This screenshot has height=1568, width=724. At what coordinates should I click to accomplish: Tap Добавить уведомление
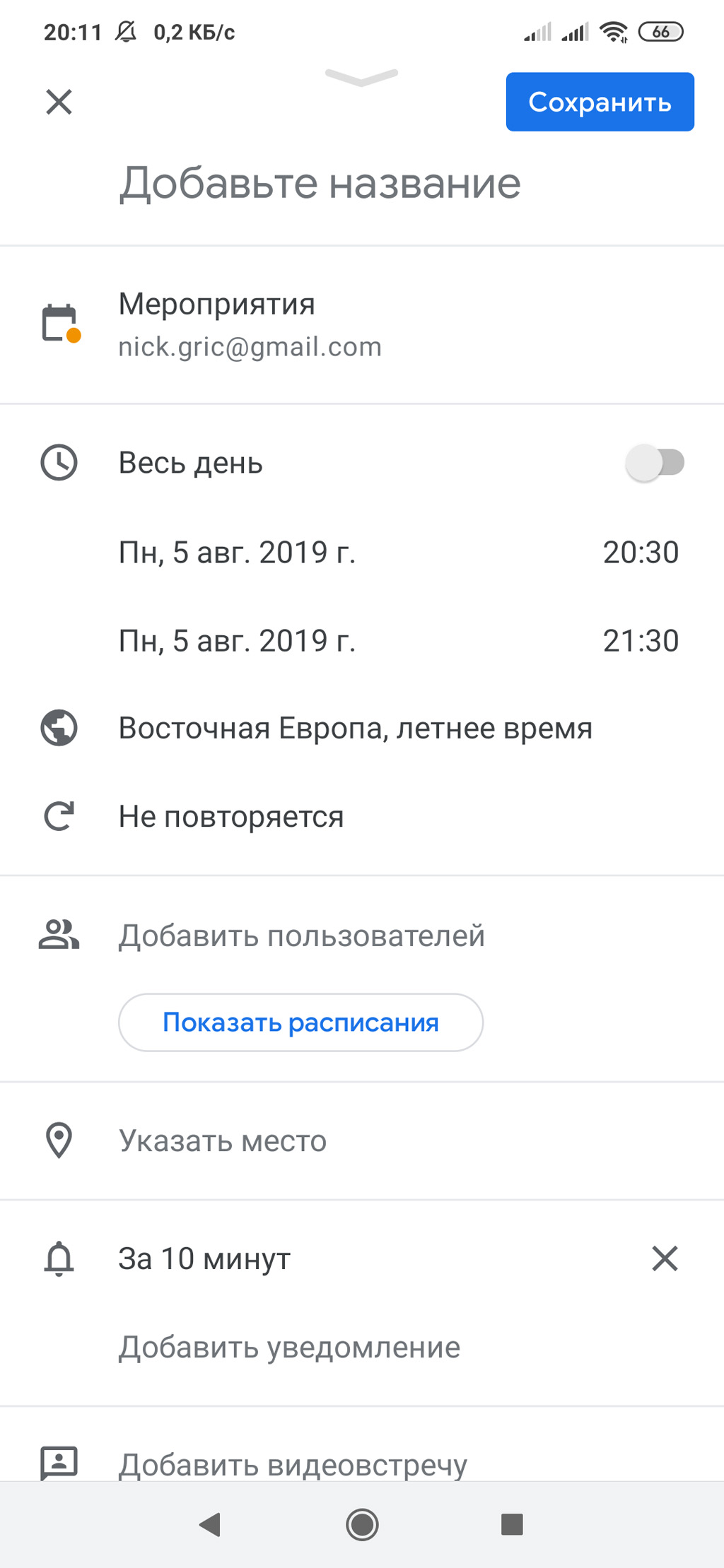289,1348
